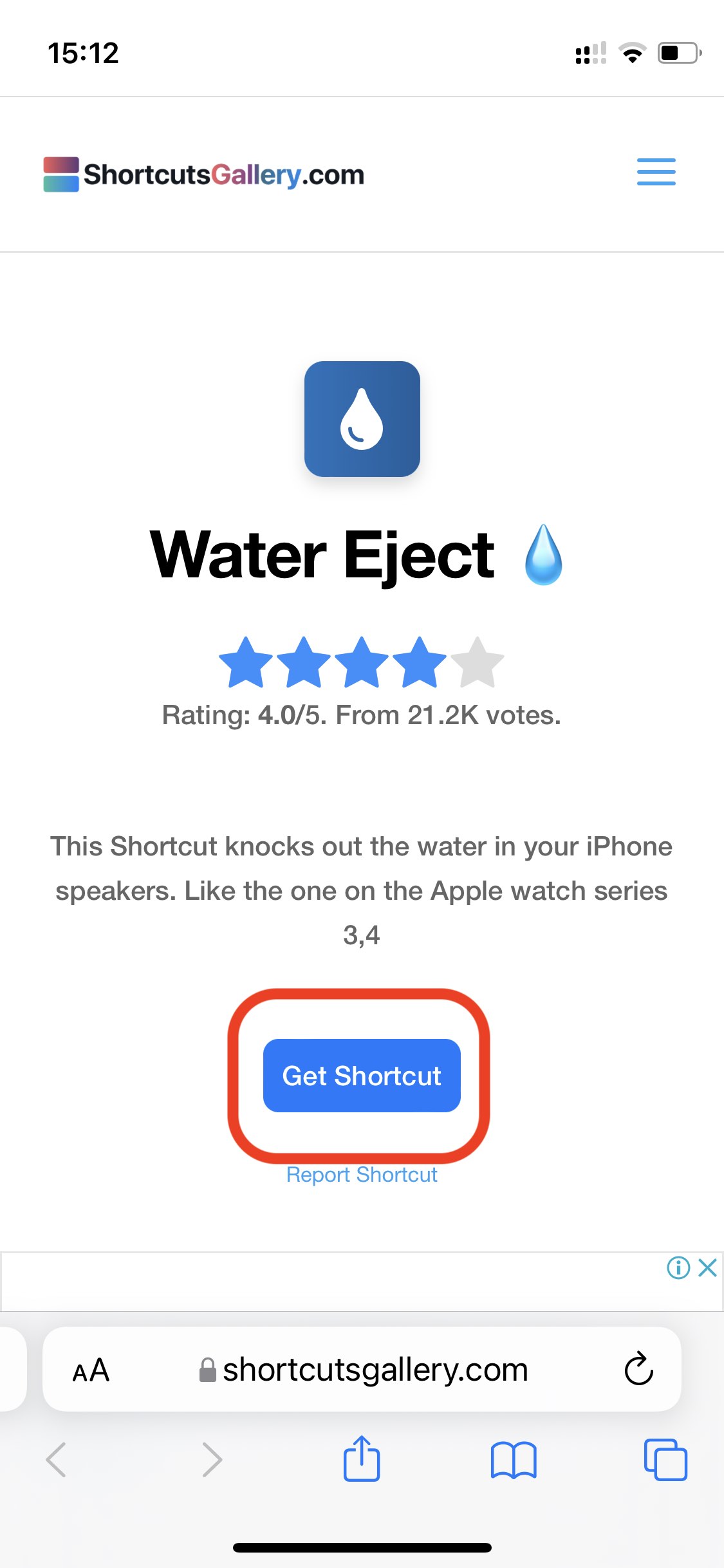Tap the Safari share icon
The width and height of the screenshot is (724, 1568).
(362, 1460)
